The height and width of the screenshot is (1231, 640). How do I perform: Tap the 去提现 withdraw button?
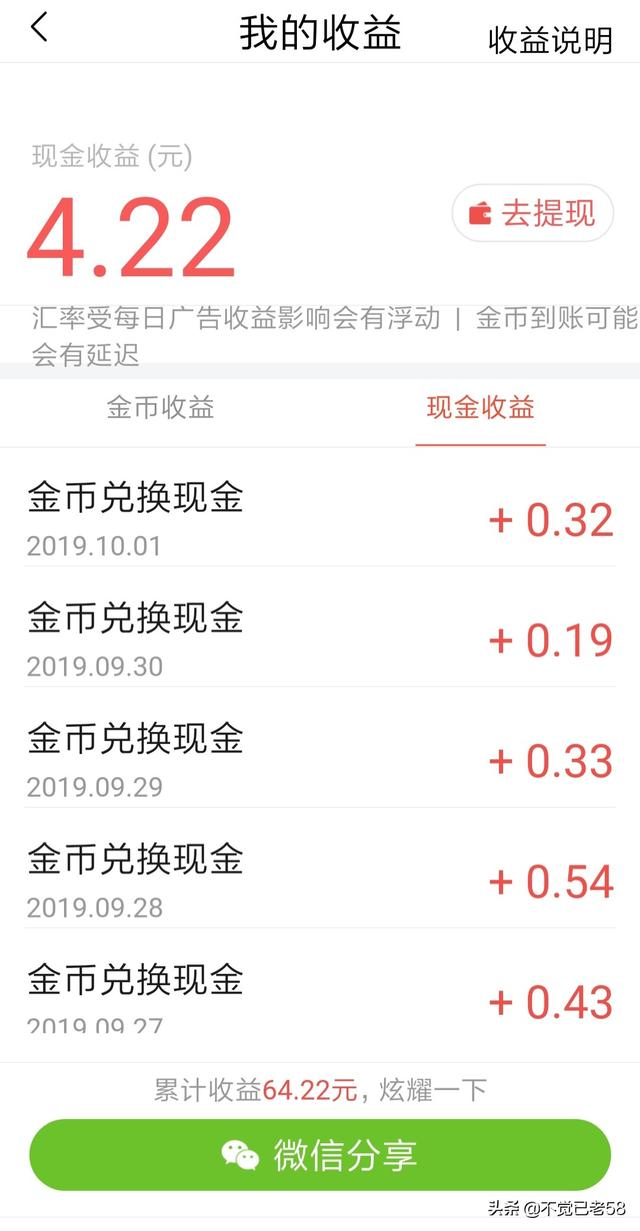tap(532, 213)
